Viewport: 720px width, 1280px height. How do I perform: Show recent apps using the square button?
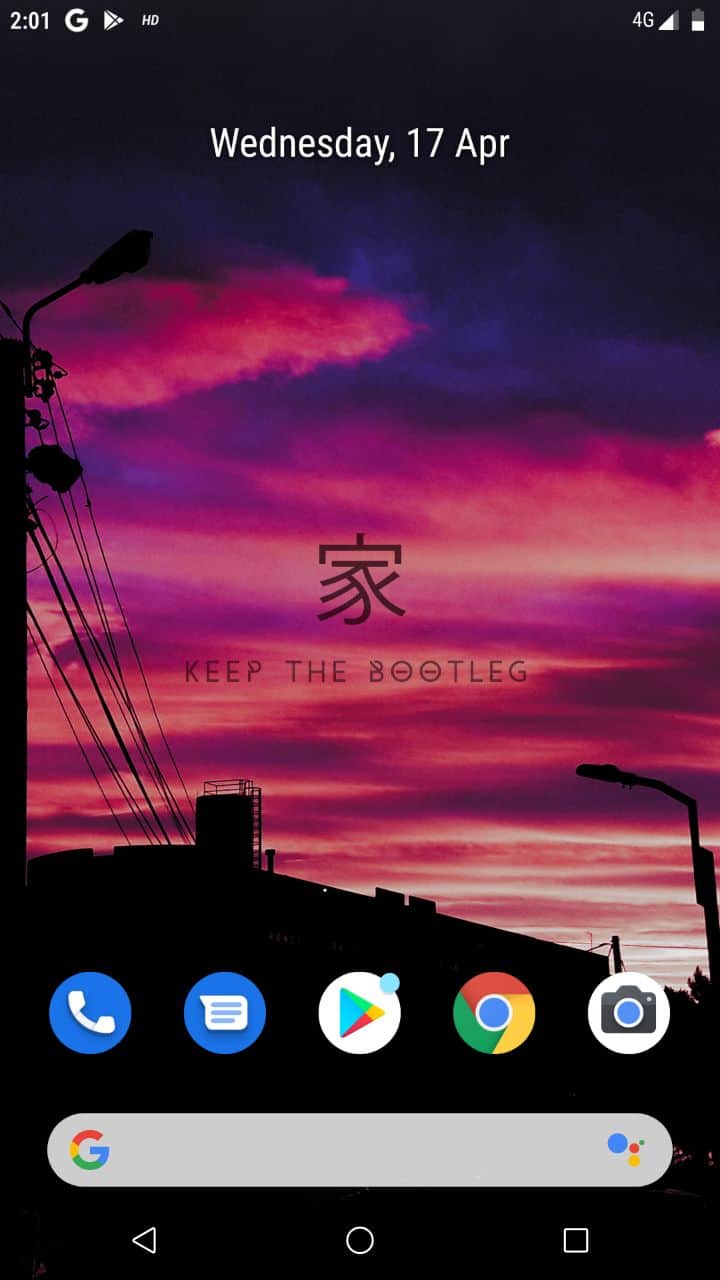pyautogui.click(x=575, y=1241)
